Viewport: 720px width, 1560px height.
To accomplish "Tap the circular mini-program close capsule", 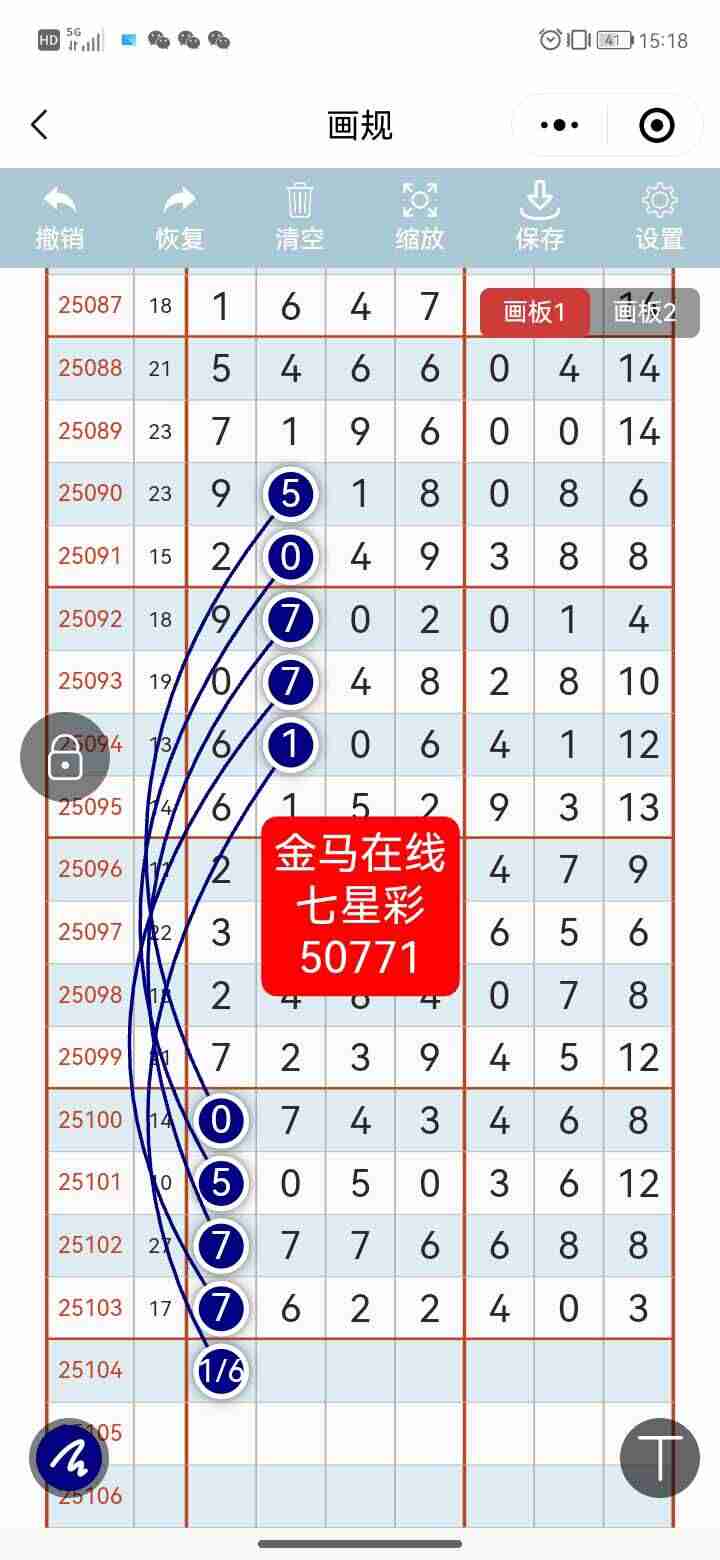I will point(655,124).
